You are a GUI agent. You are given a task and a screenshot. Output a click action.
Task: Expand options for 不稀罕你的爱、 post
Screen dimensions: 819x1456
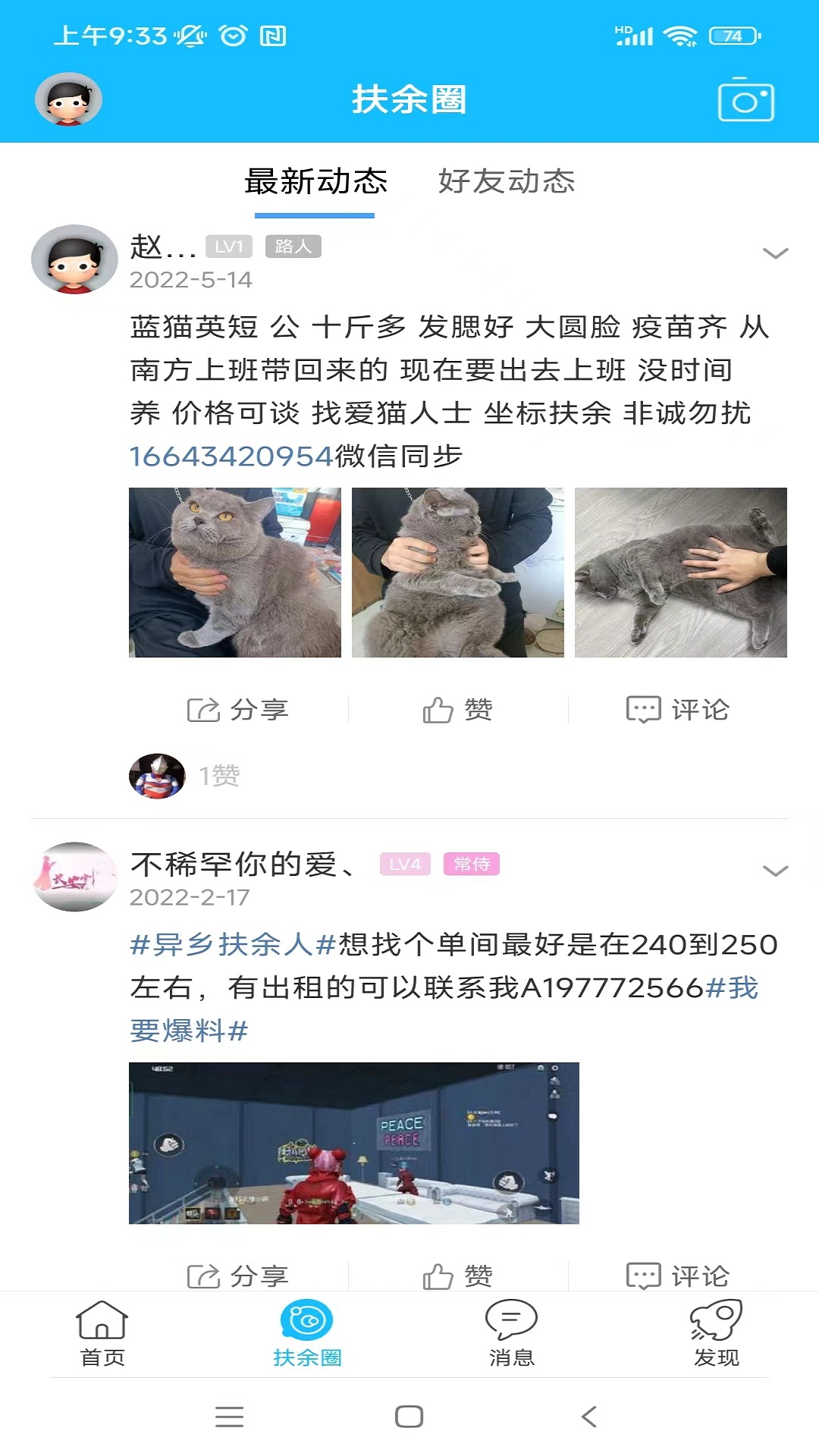(775, 871)
